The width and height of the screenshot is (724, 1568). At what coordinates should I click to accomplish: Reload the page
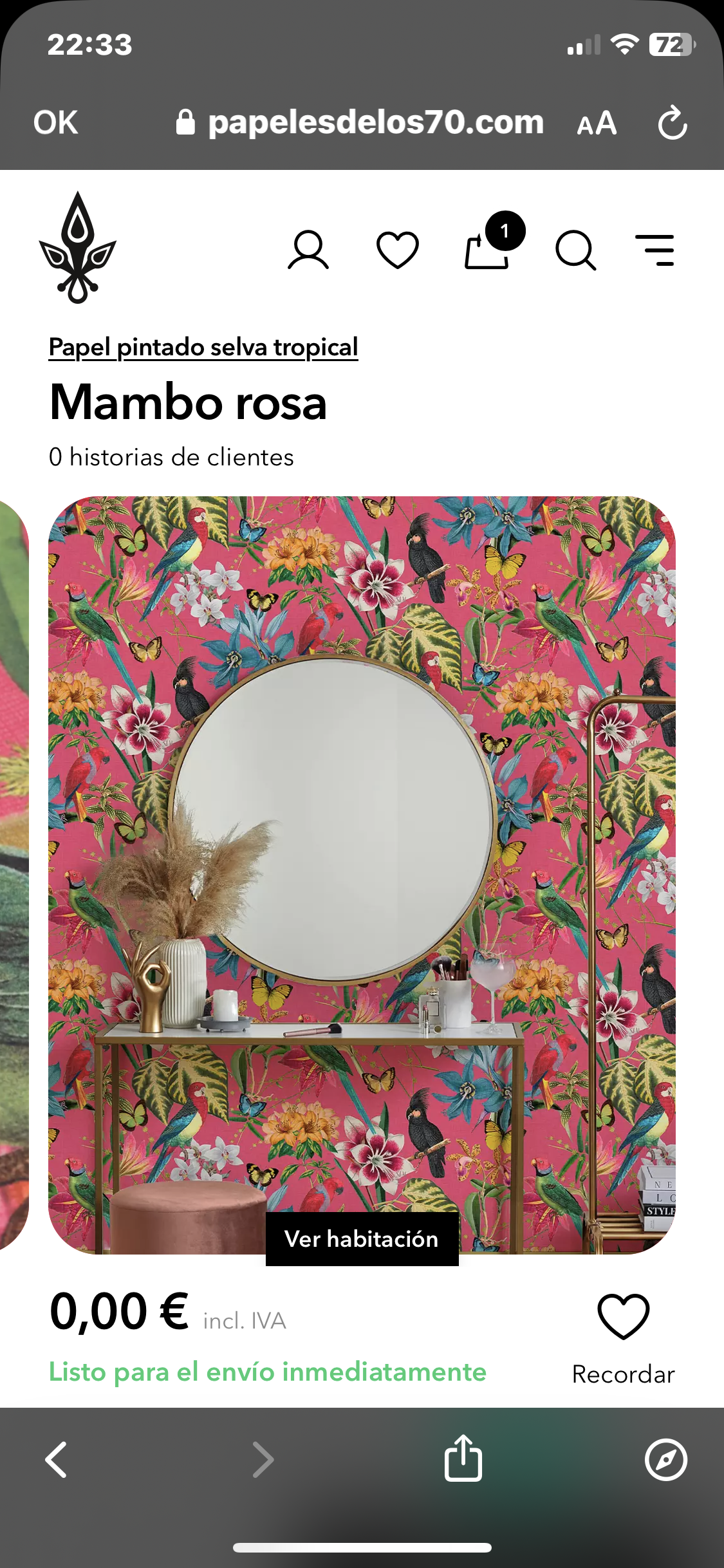click(673, 123)
